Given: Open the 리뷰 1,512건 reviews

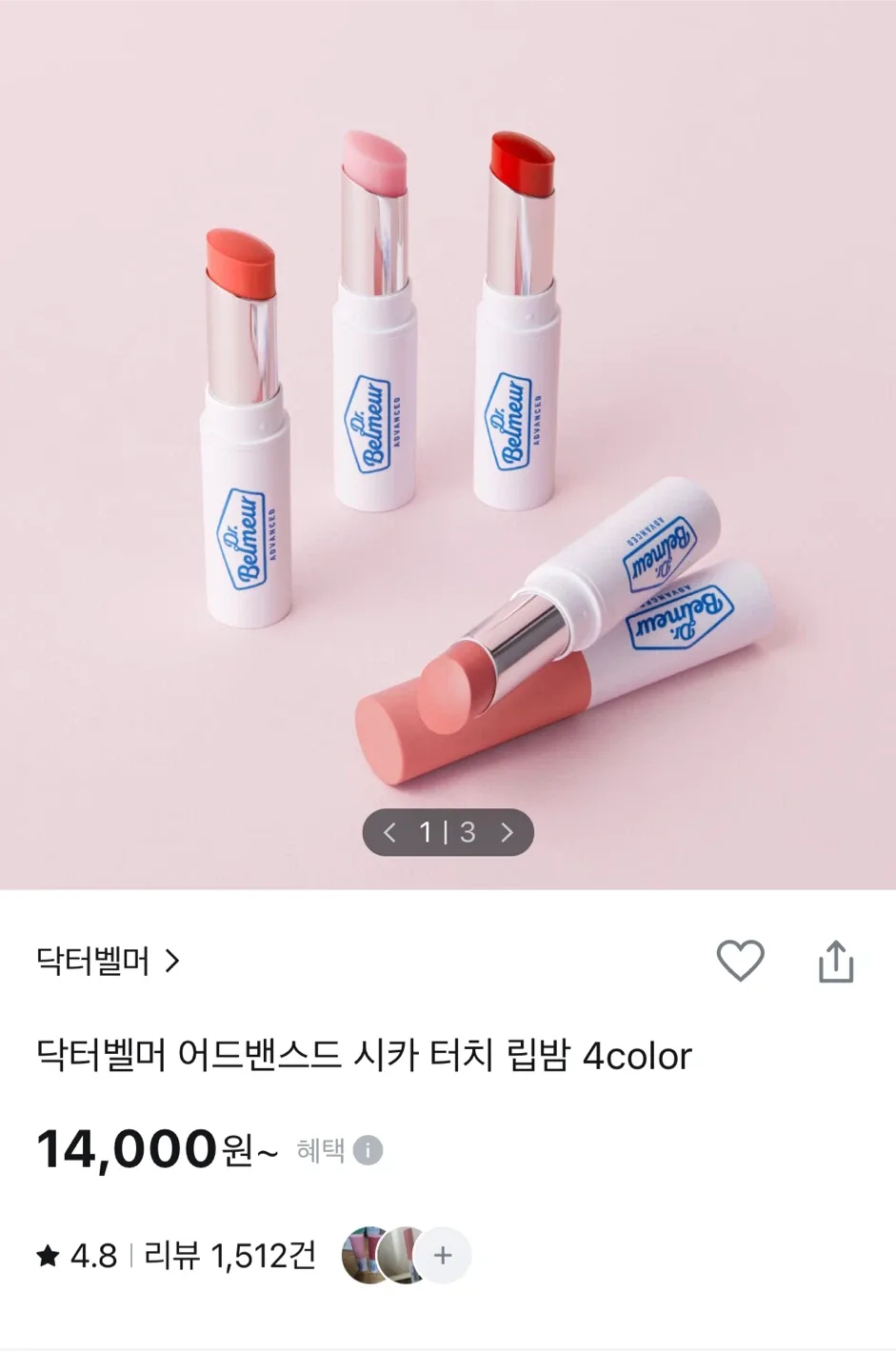Looking at the screenshot, I should (x=229, y=1256).
